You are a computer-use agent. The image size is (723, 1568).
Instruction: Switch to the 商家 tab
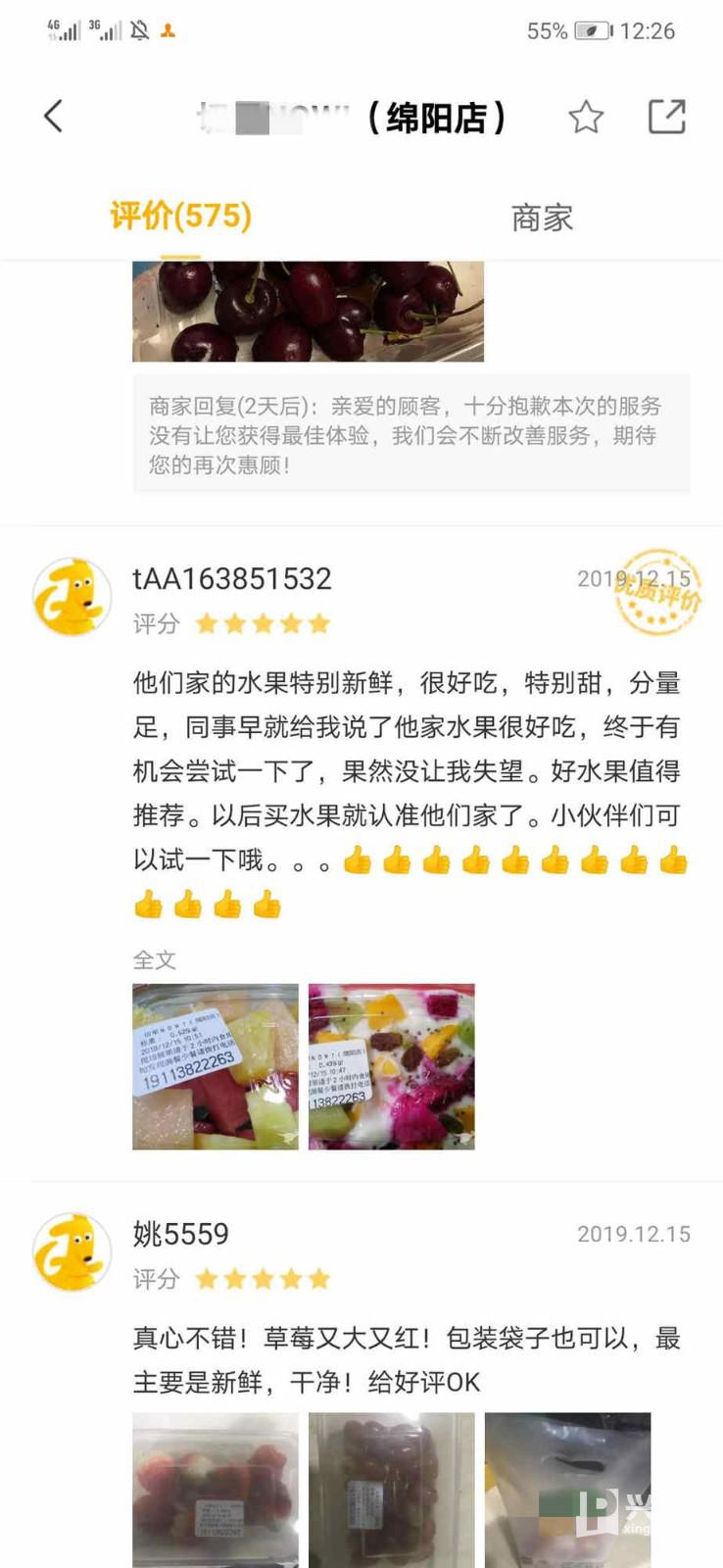[x=542, y=218]
